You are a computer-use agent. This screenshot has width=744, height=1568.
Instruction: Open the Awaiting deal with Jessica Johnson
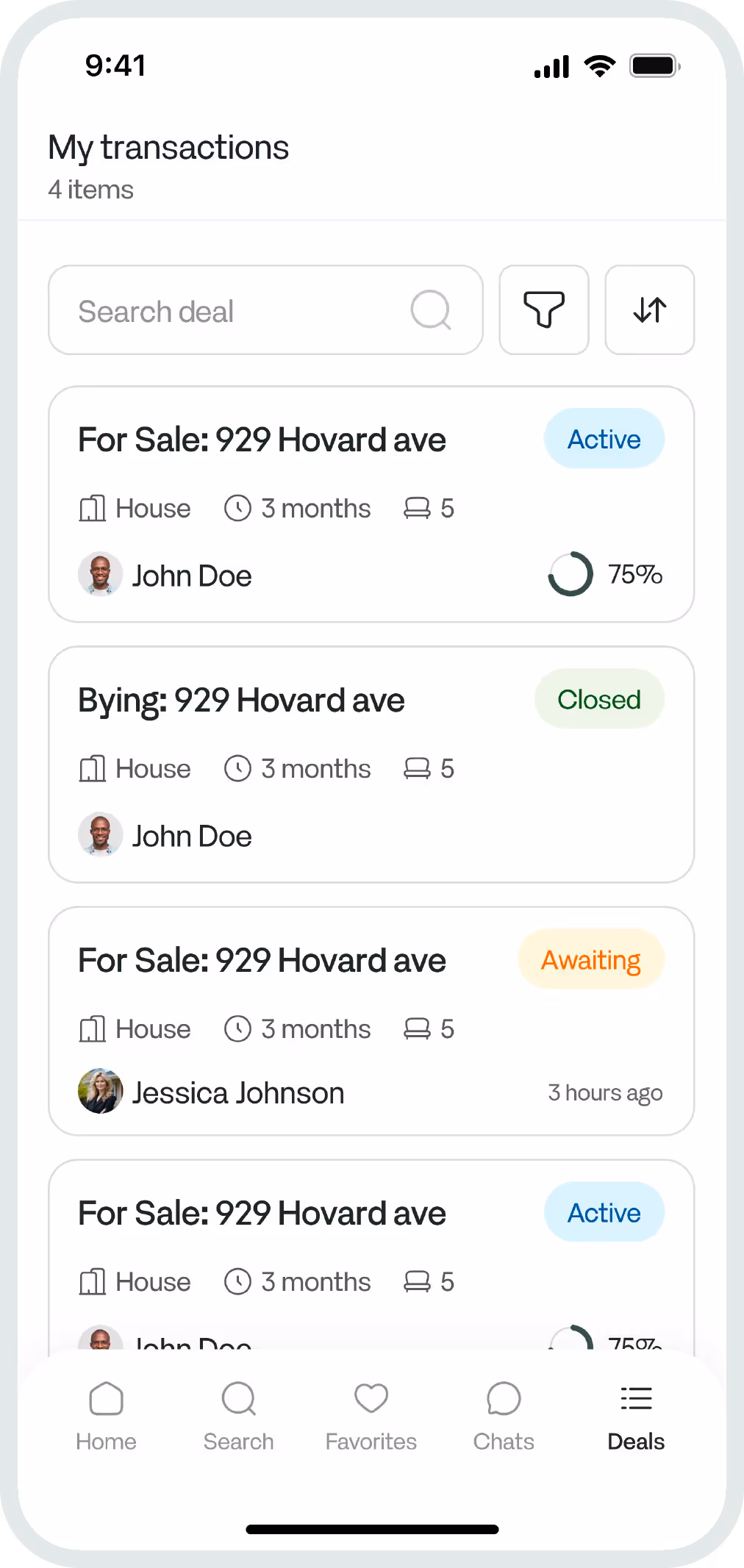coord(371,1021)
